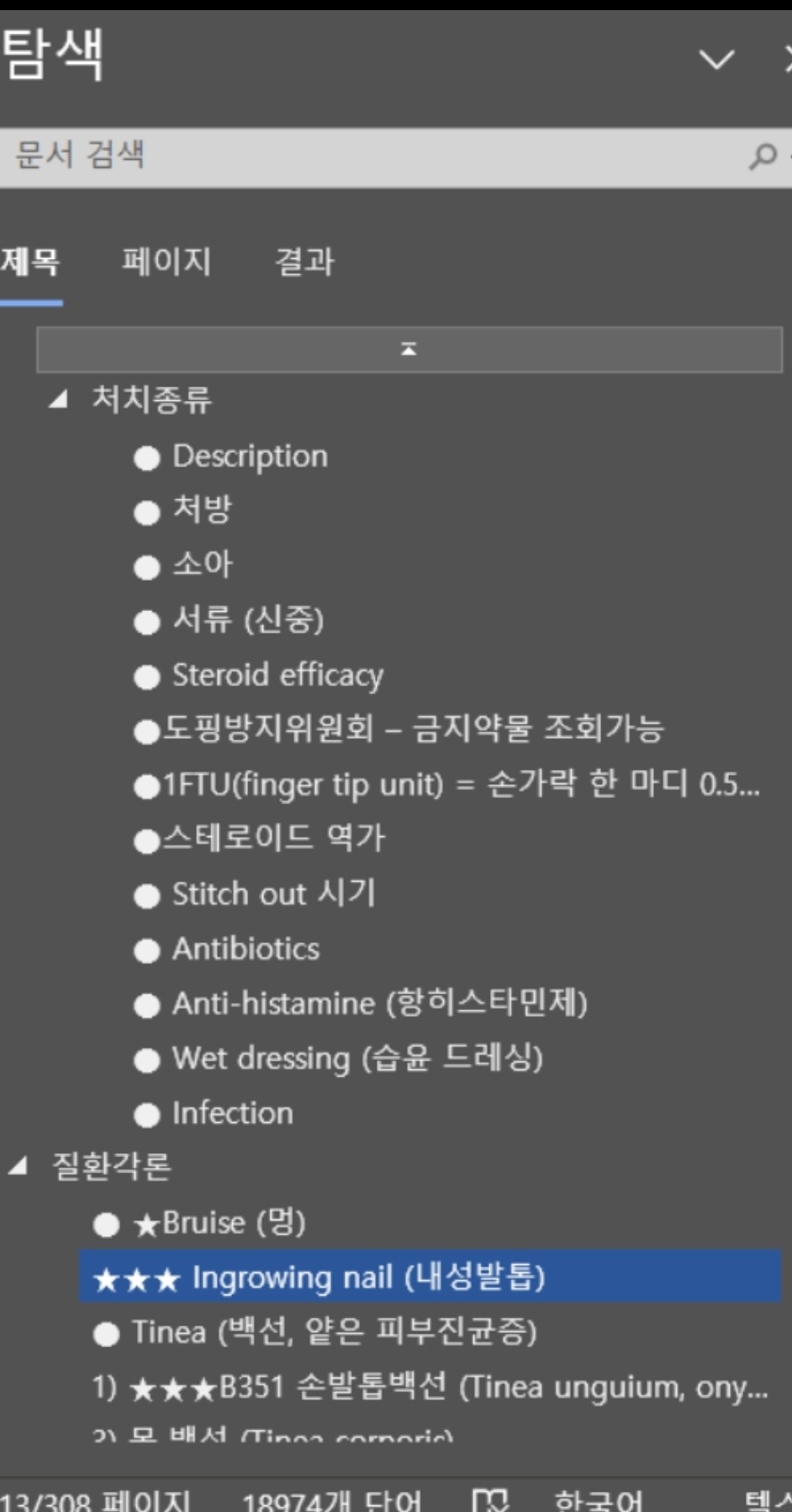Jump to Steroid efficacy section
This screenshot has height=1512, width=792.
[277, 675]
